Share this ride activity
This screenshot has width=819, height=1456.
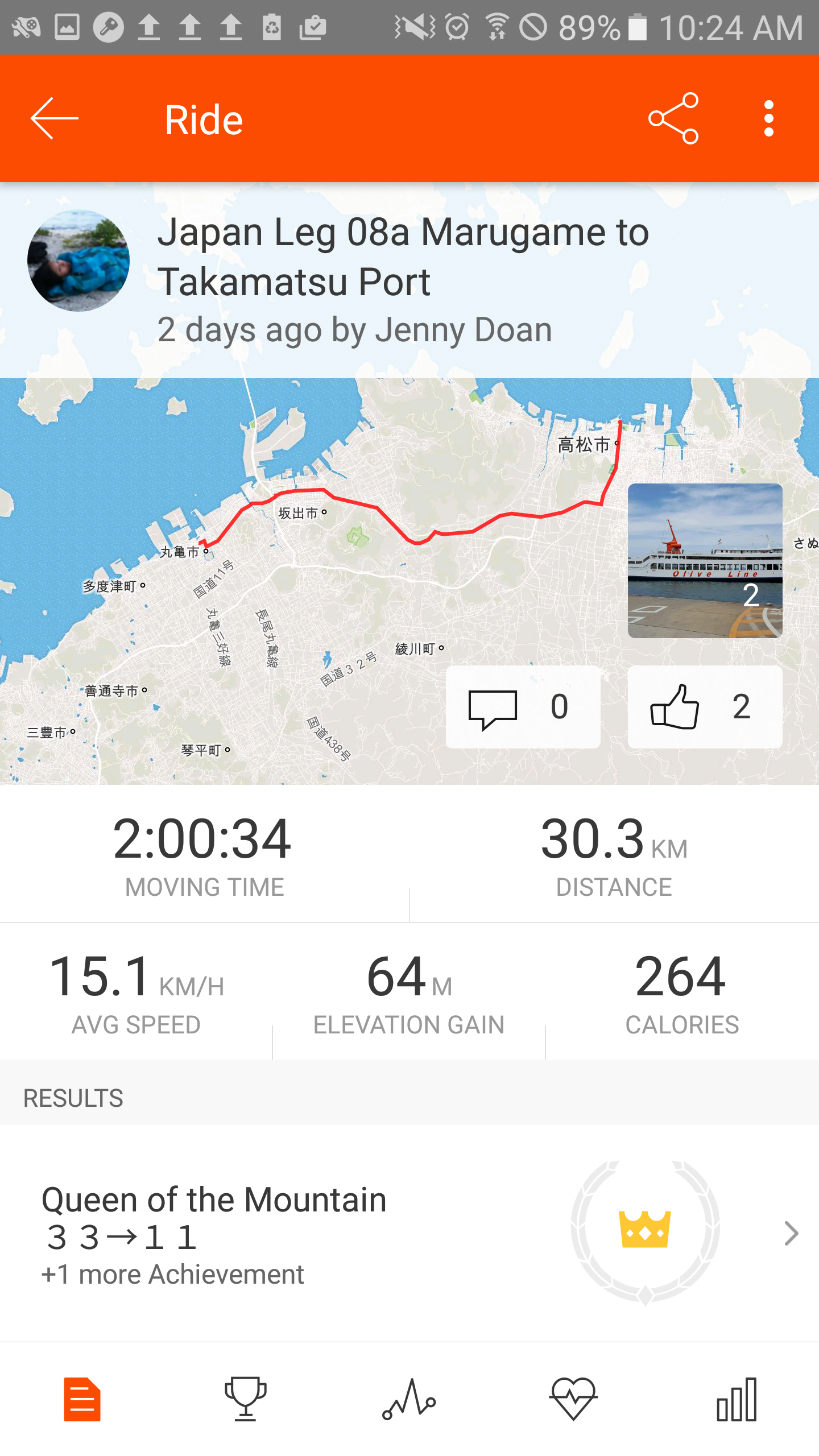coord(673,119)
